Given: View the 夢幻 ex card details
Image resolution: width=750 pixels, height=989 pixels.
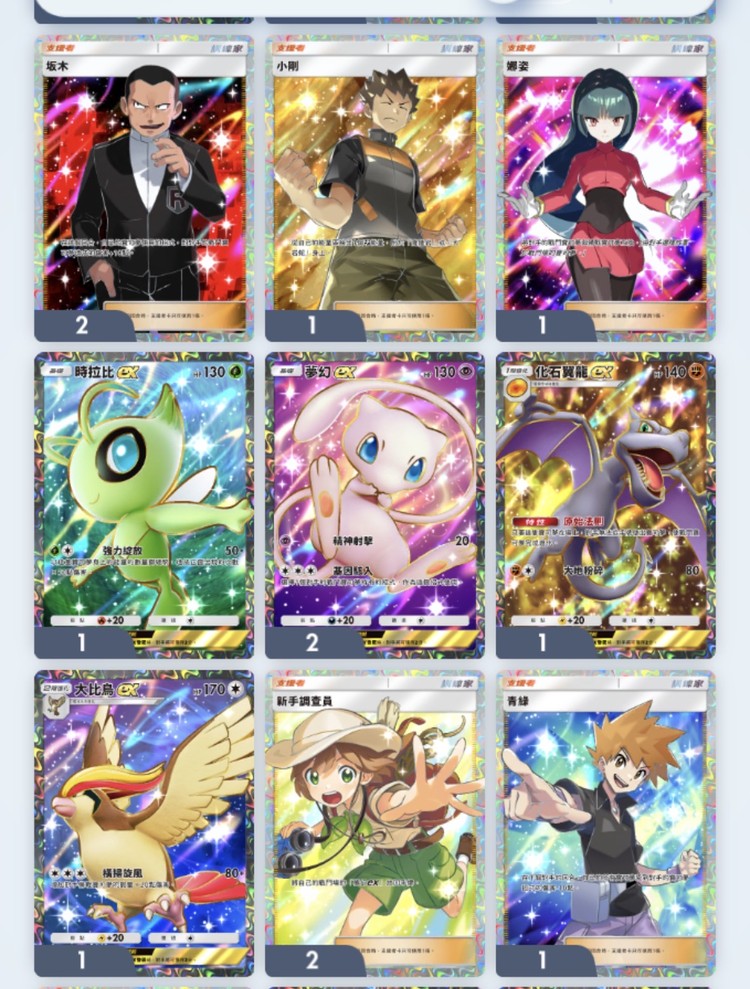Looking at the screenshot, I should point(375,500).
